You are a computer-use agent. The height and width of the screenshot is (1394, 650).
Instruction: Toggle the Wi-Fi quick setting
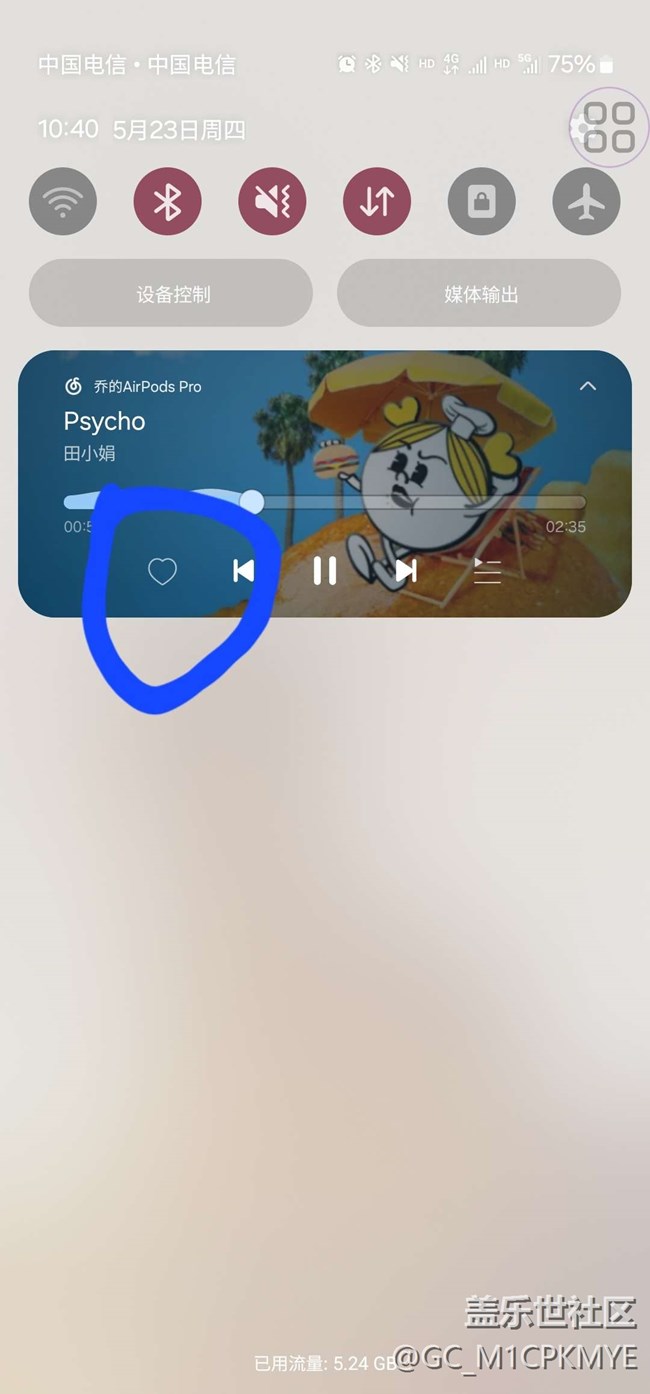63,202
